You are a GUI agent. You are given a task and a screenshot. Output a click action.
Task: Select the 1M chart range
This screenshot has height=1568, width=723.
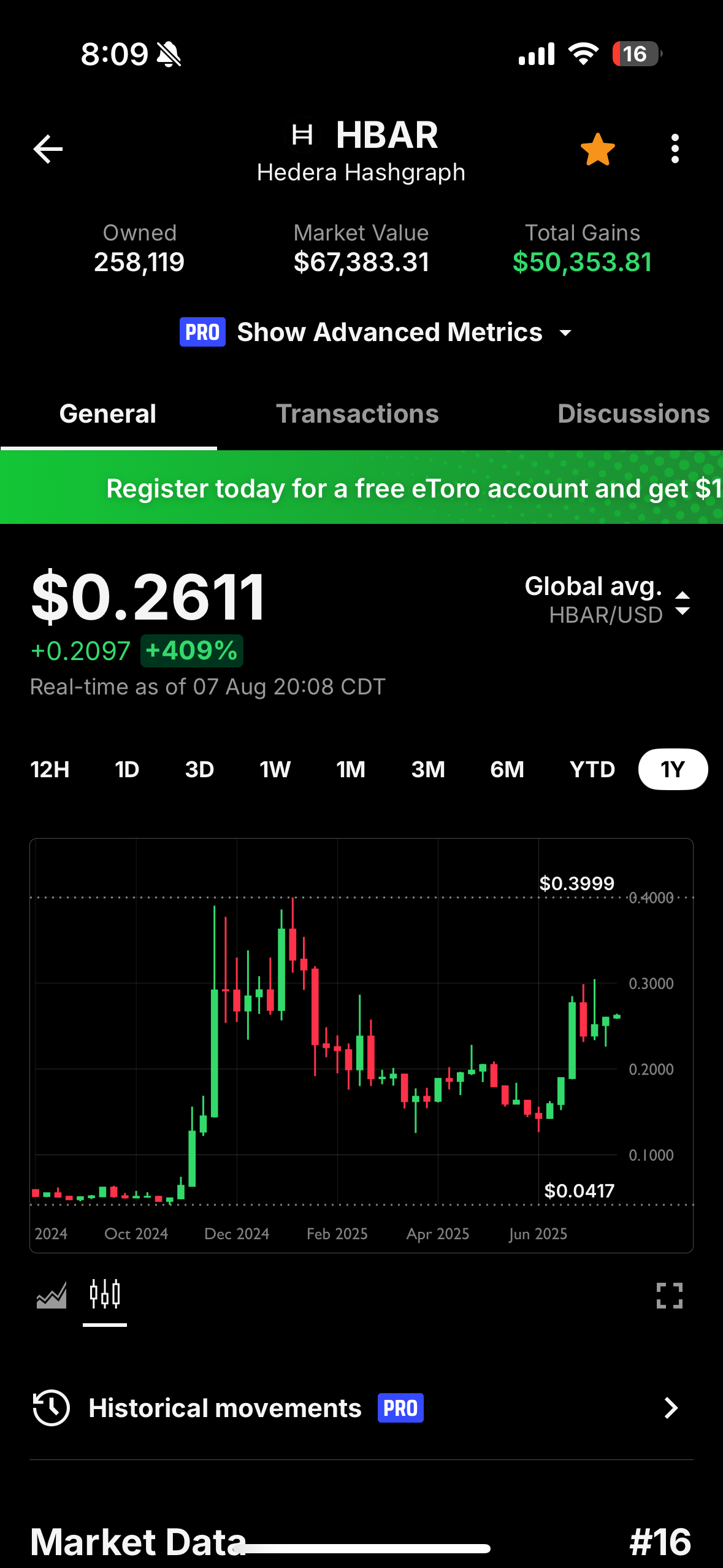point(351,769)
